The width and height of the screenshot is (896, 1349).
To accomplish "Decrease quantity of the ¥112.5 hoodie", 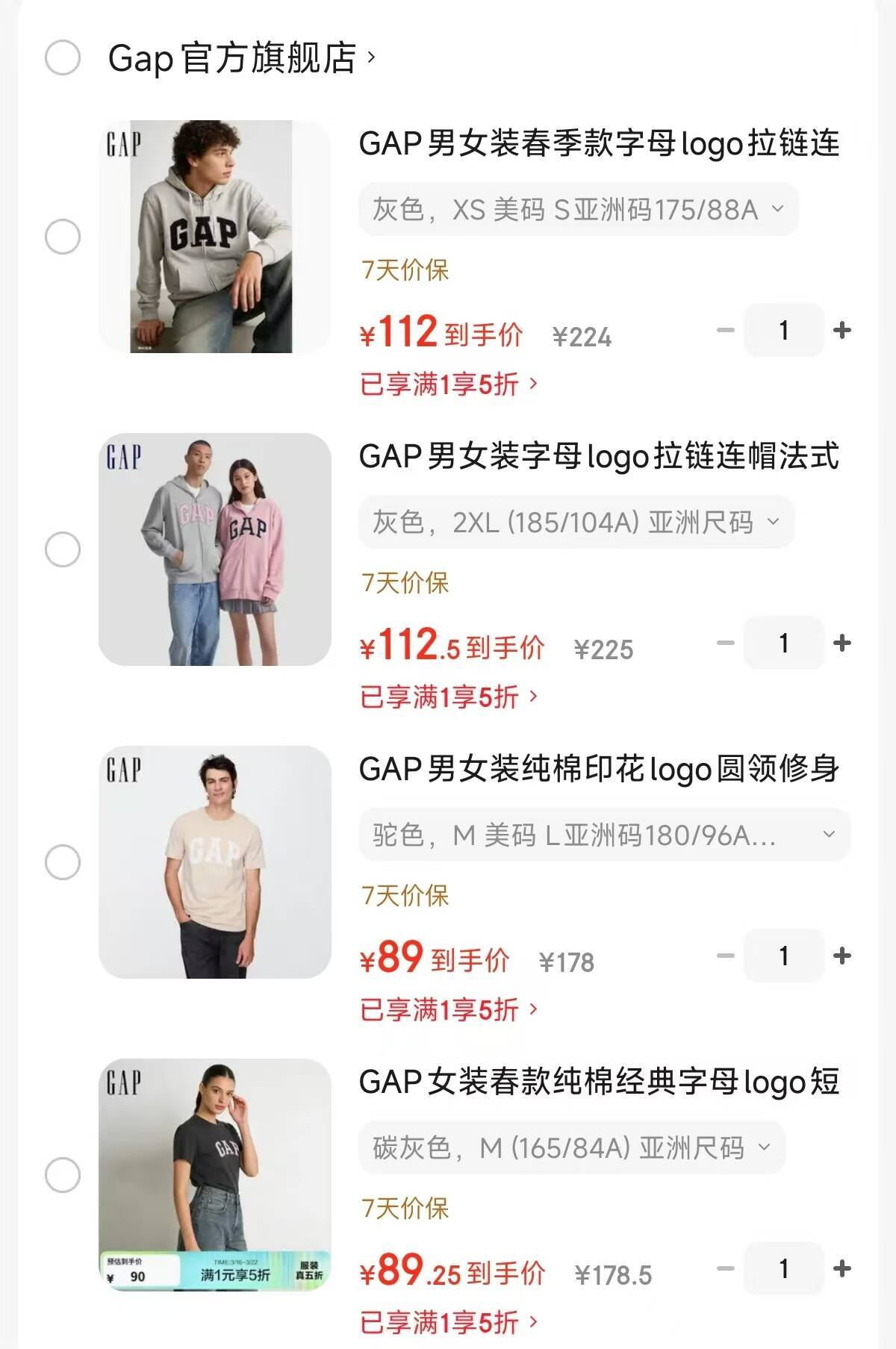I will click(723, 643).
